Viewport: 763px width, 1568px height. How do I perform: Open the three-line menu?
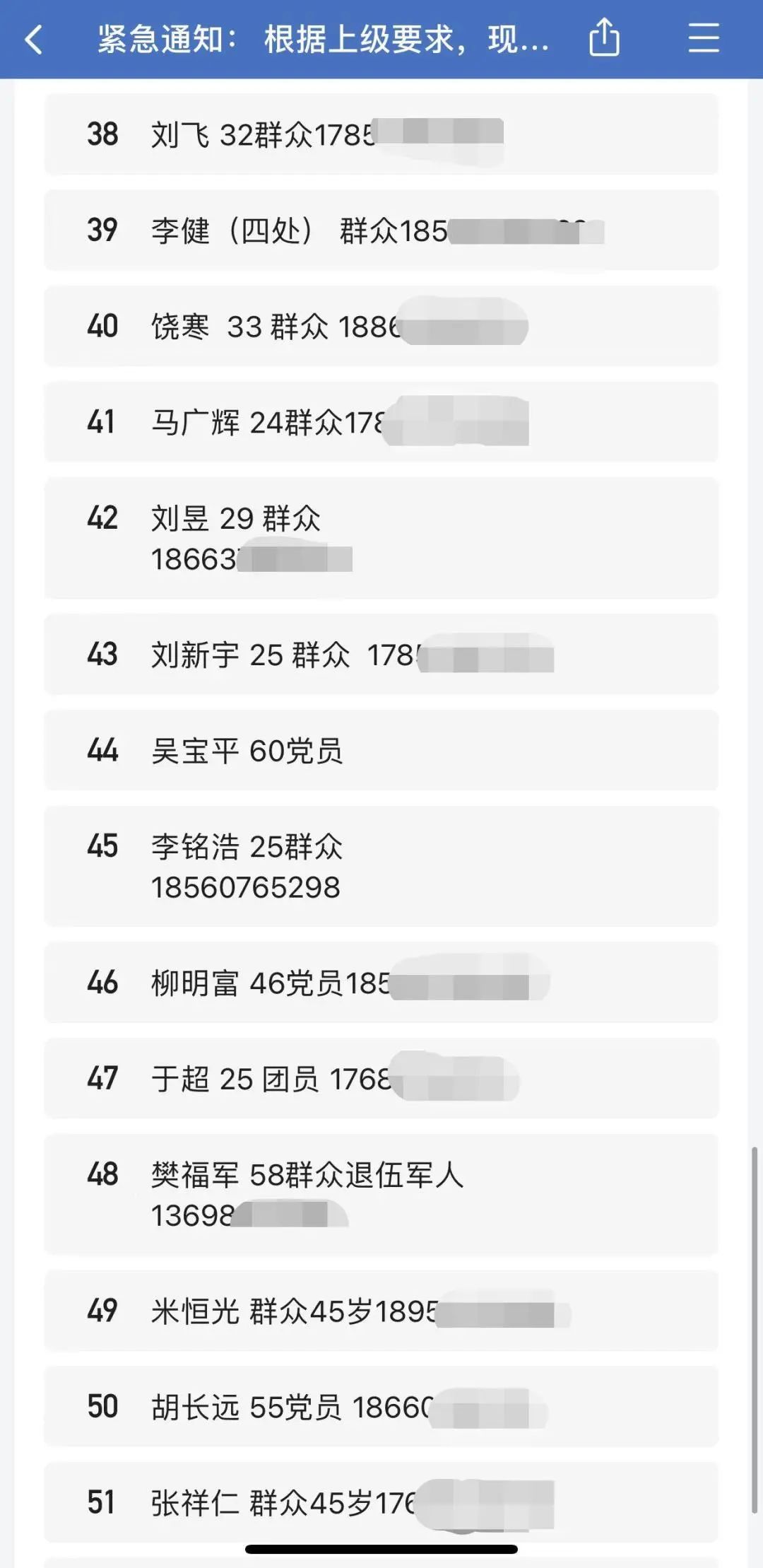pos(704,38)
